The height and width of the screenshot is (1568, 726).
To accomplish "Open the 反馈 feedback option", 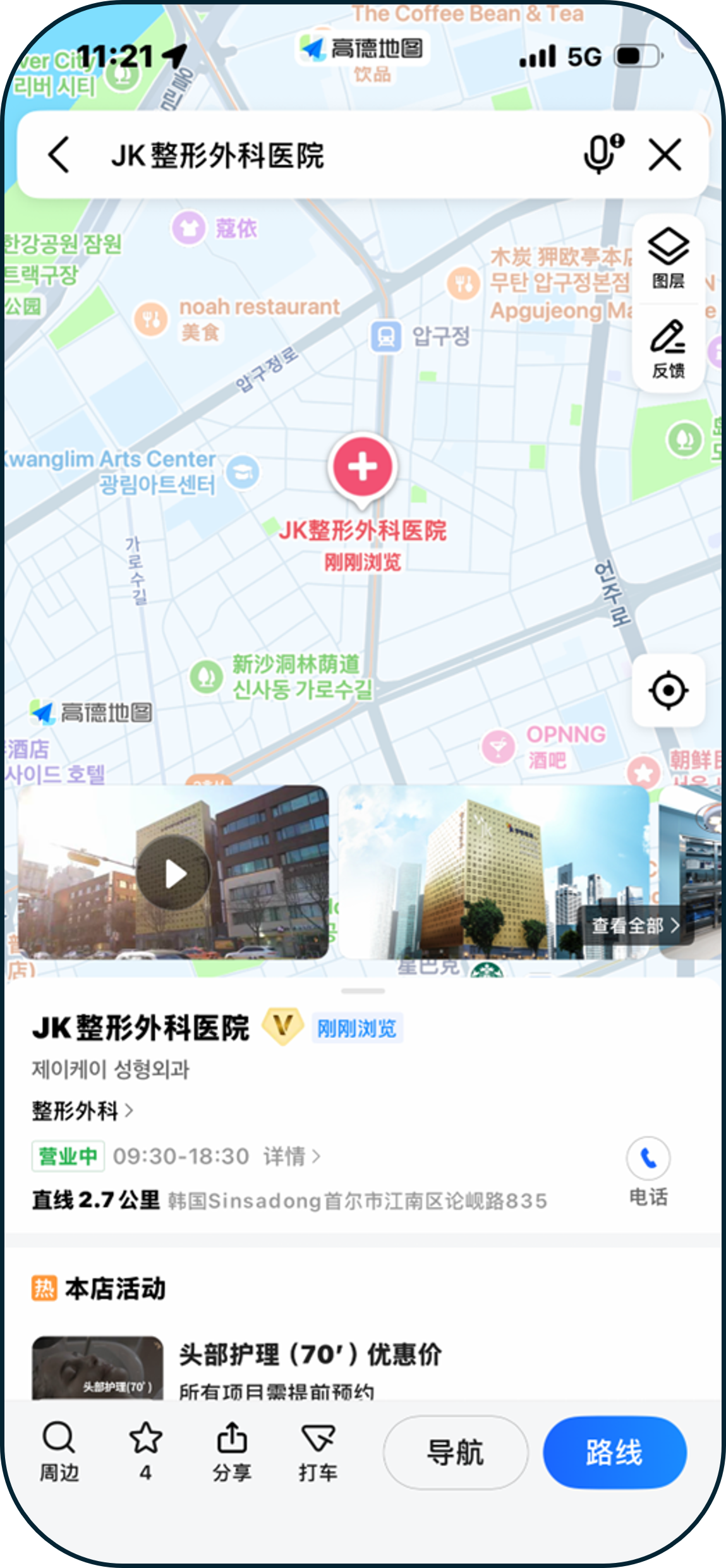I will click(668, 349).
